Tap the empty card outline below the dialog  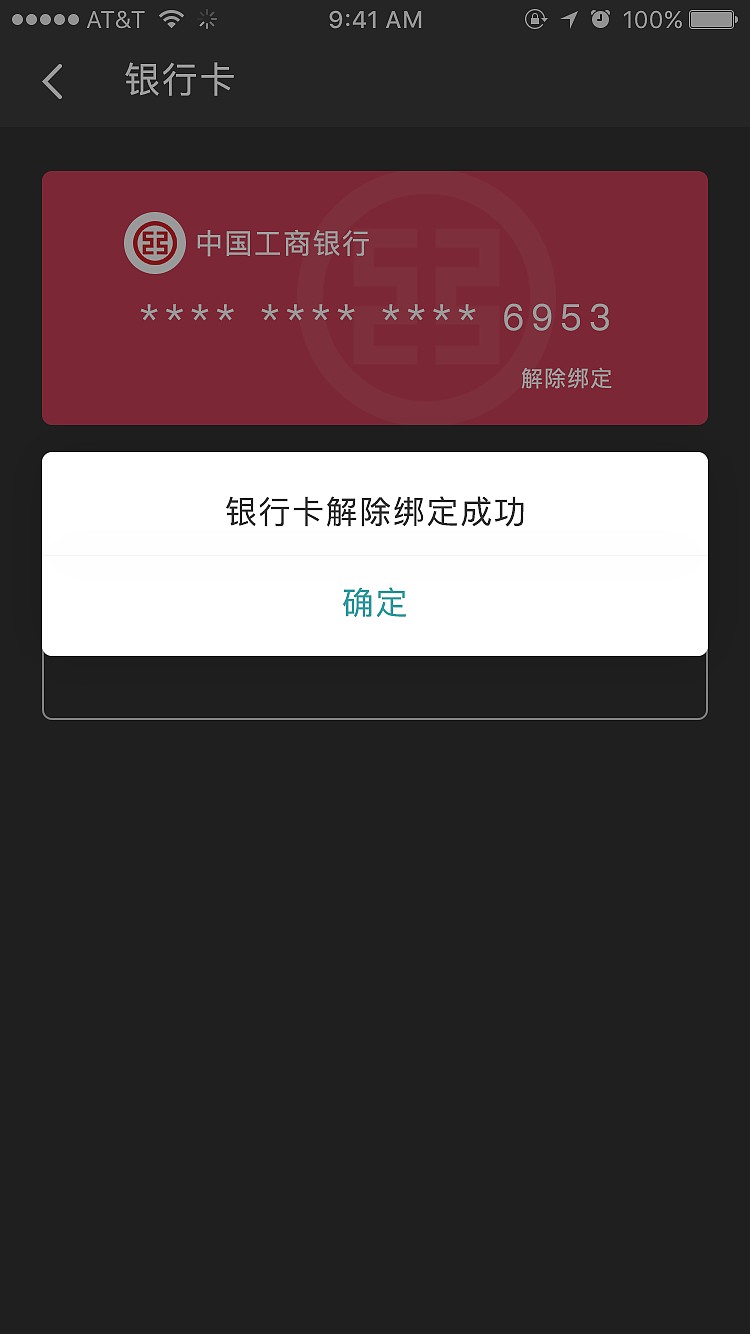click(x=374, y=690)
